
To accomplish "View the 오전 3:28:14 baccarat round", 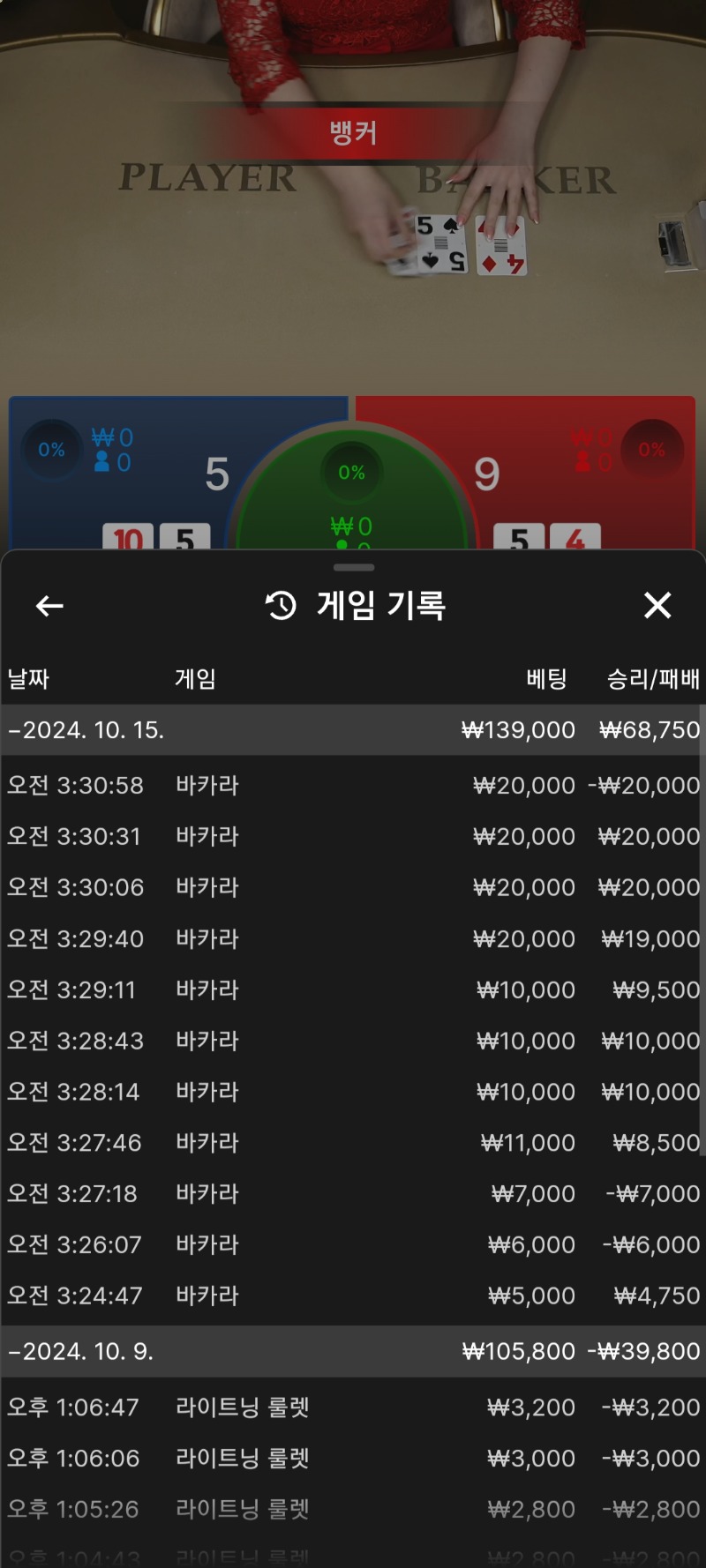I will [353, 1092].
